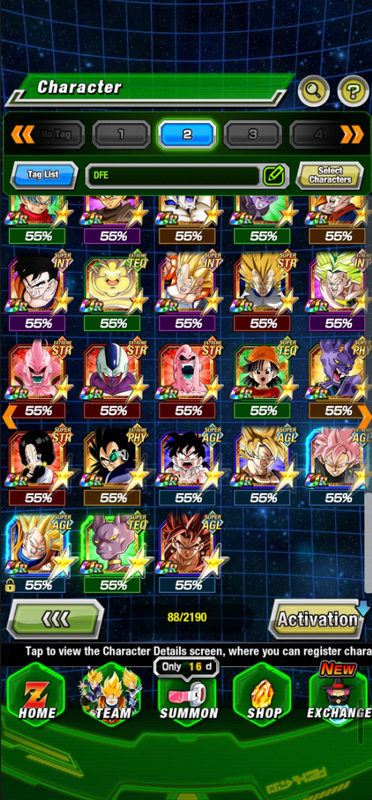Go to next tags with right arrows
The width and height of the screenshot is (372, 800).
pos(352,134)
